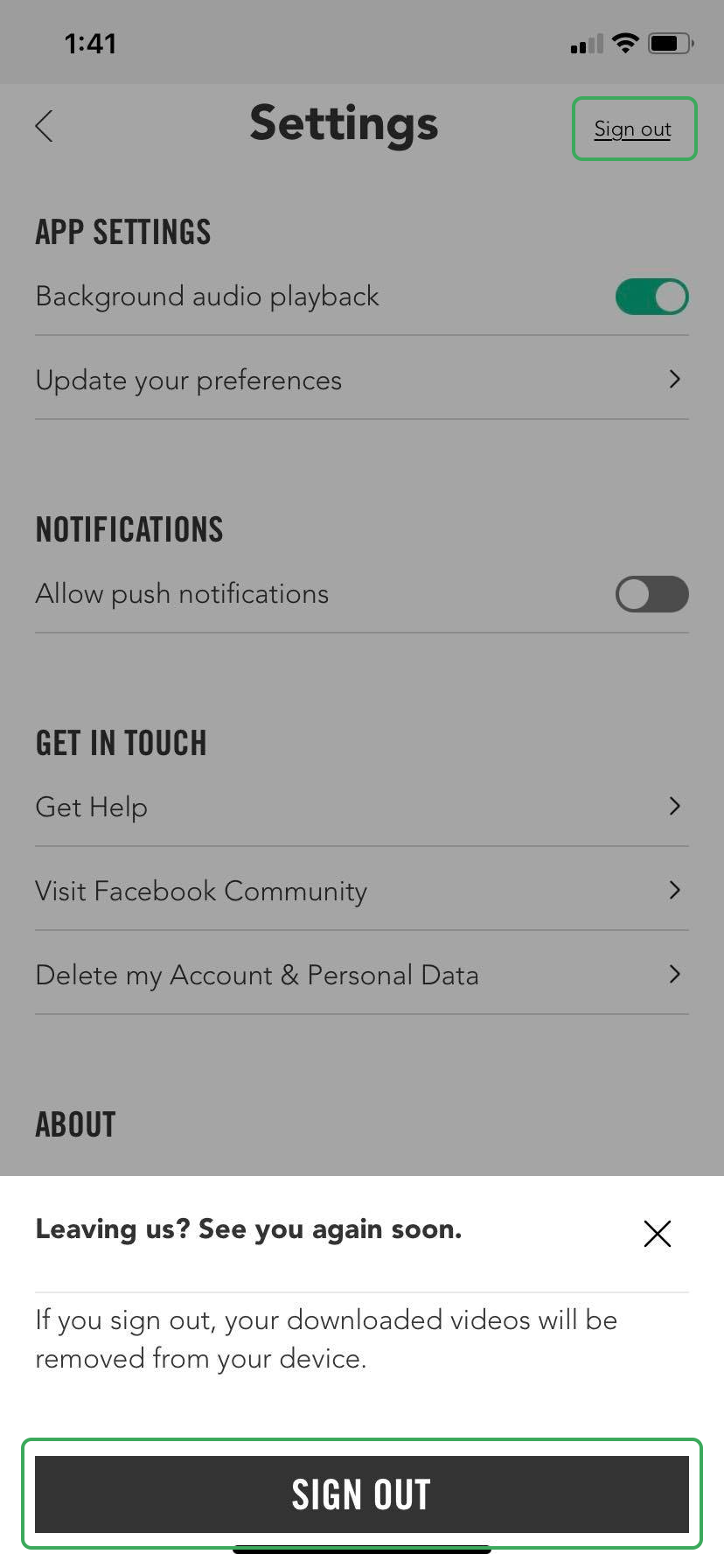Tap the chevron next to Get Help
Viewport: 724px width, 1568px height.
(x=674, y=806)
